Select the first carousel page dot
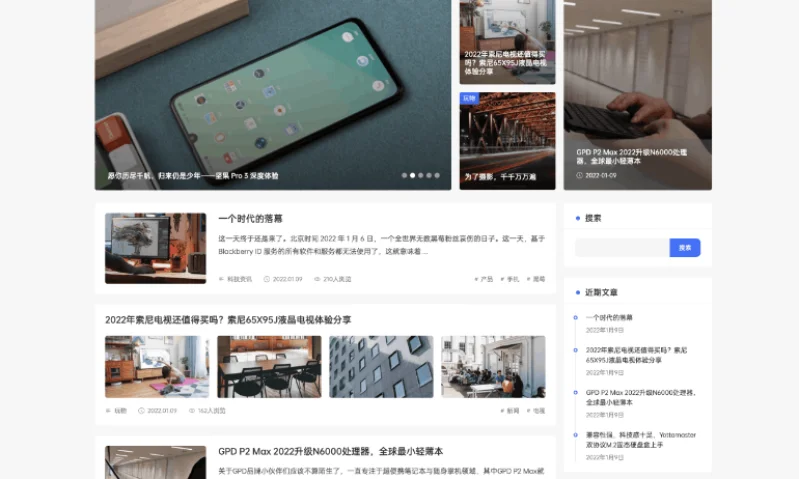 pyautogui.click(x=405, y=175)
